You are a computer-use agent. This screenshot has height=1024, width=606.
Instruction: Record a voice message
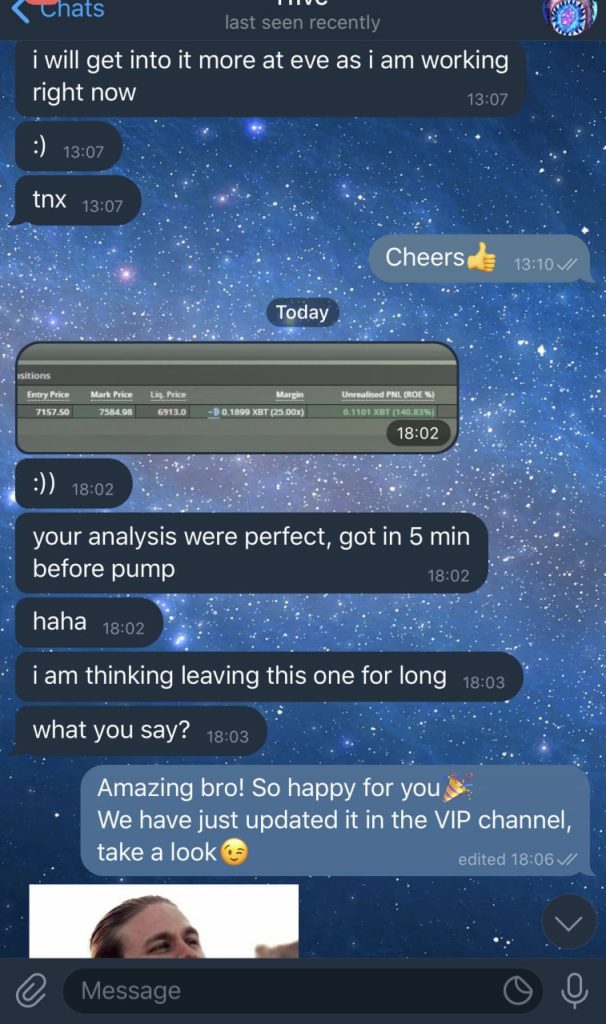pos(574,990)
